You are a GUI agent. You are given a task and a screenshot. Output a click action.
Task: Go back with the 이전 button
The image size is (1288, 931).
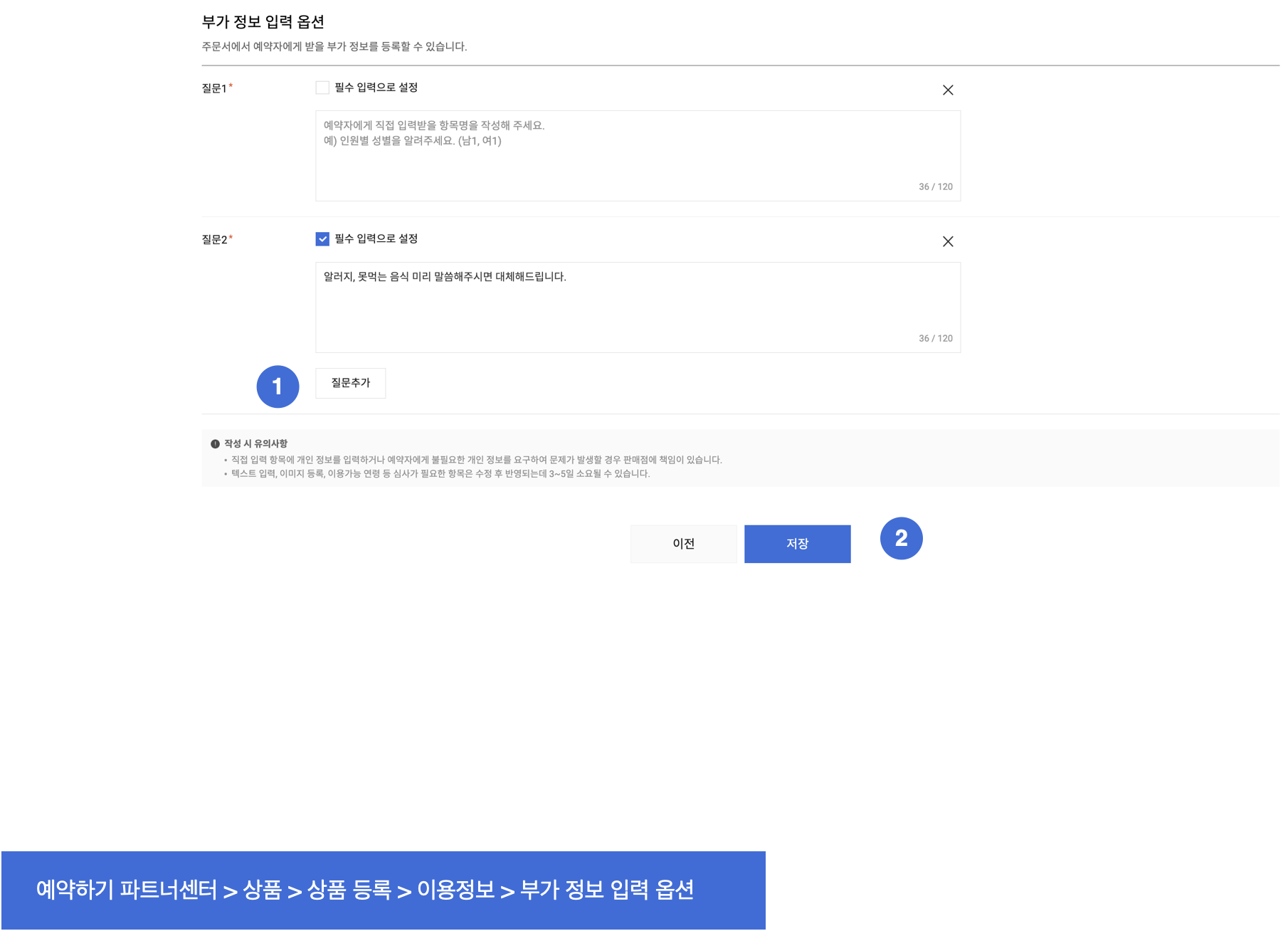click(683, 544)
